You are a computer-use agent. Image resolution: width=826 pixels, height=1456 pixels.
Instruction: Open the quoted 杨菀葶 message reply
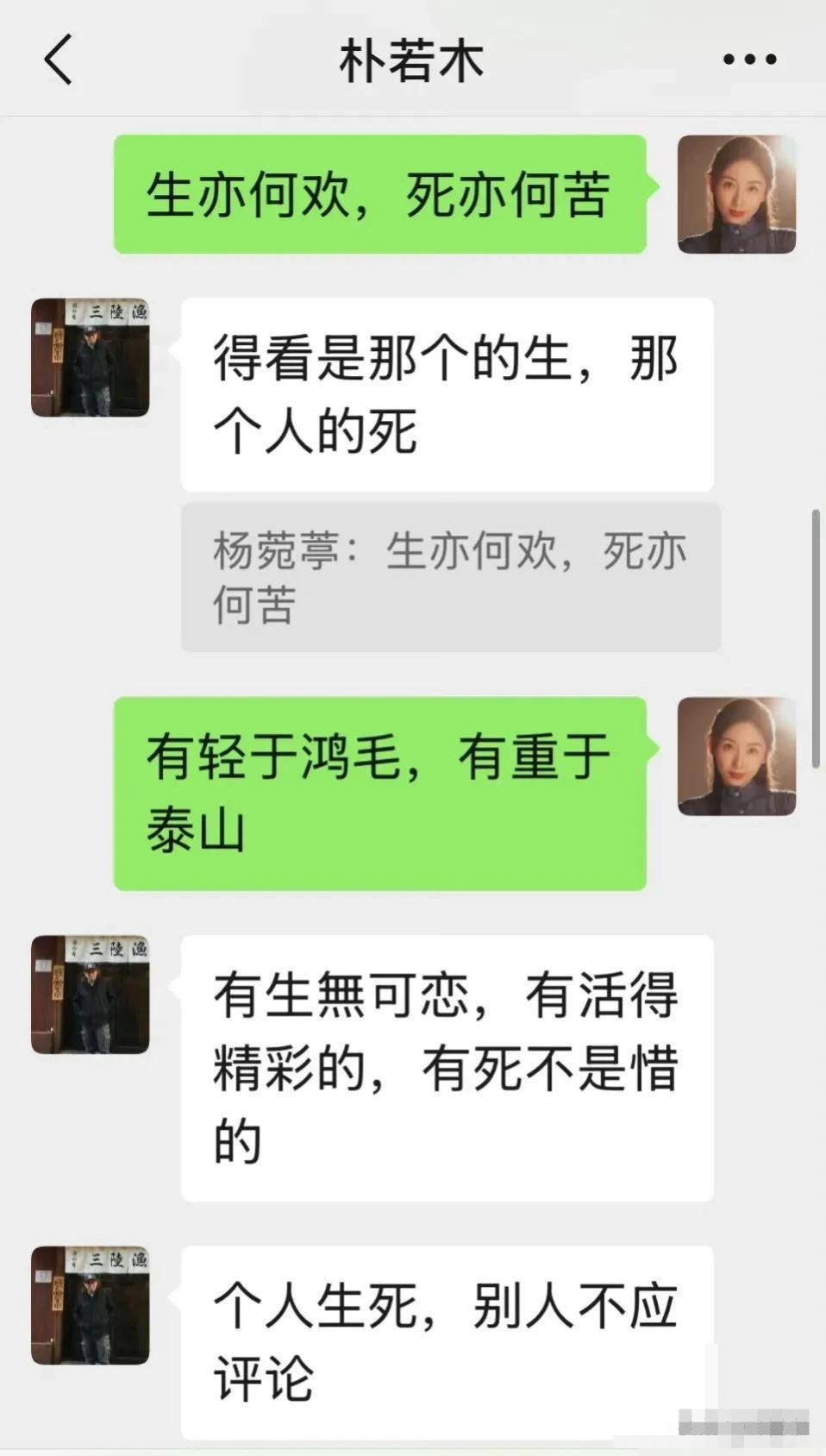pyautogui.click(x=450, y=577)
